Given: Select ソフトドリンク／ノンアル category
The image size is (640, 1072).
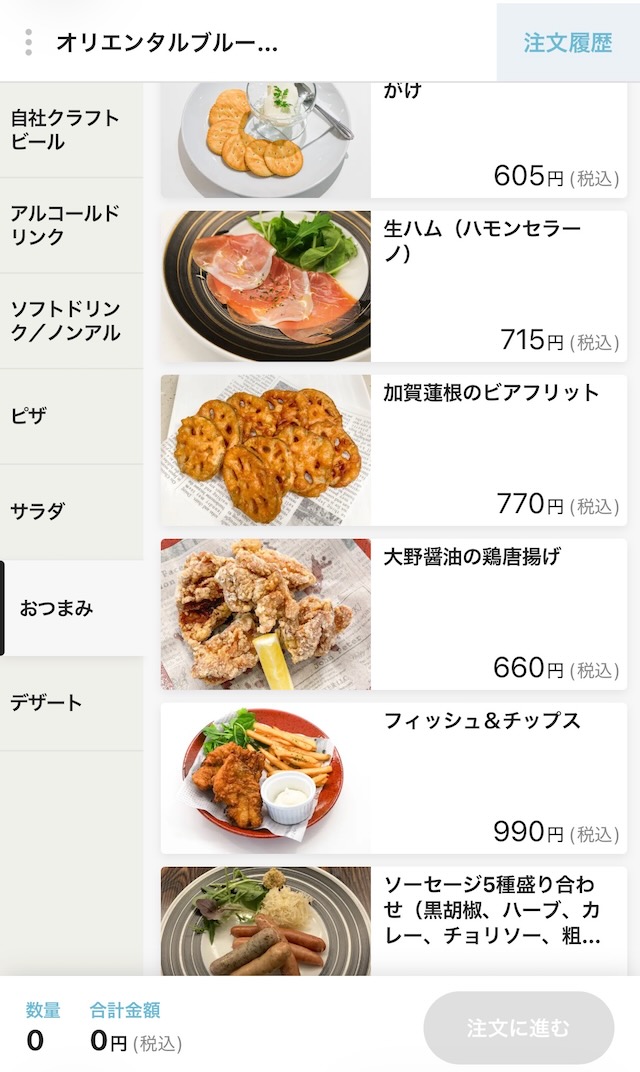Looking at the screenshot, I should [70, 320].
